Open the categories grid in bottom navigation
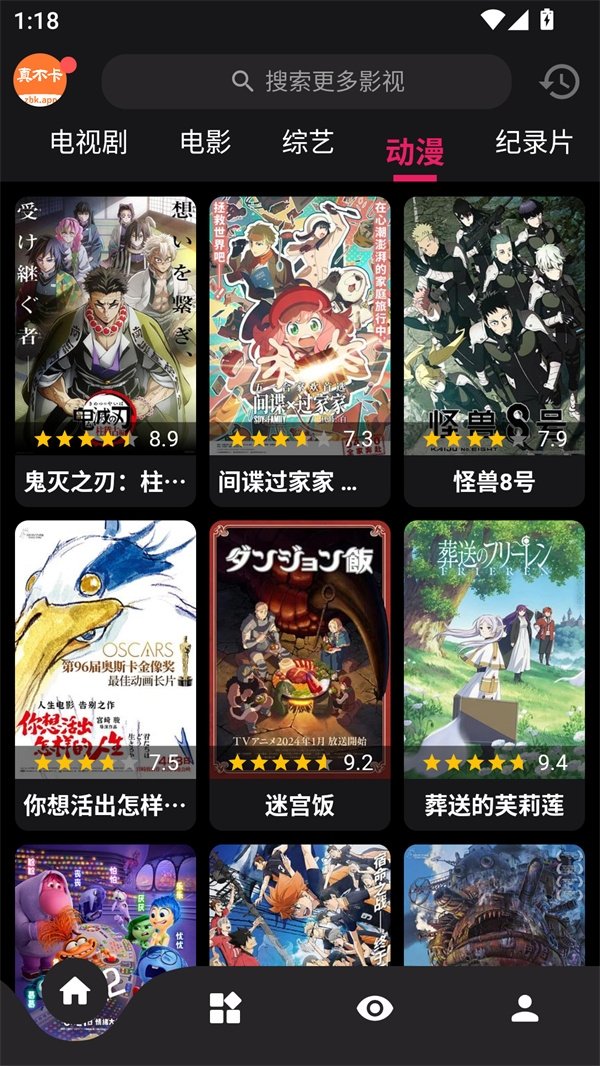 point(225,1008)
